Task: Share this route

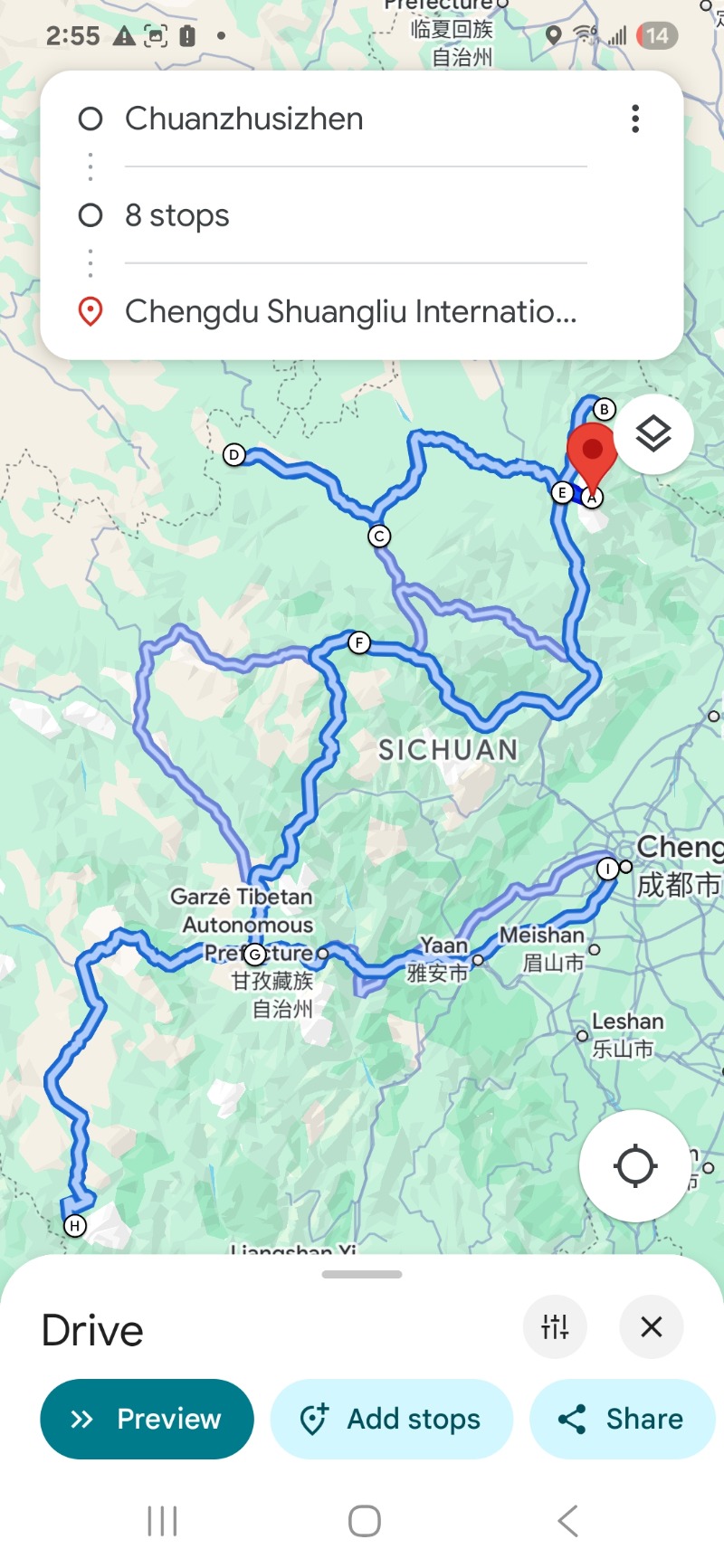Action: [623, 1419]
